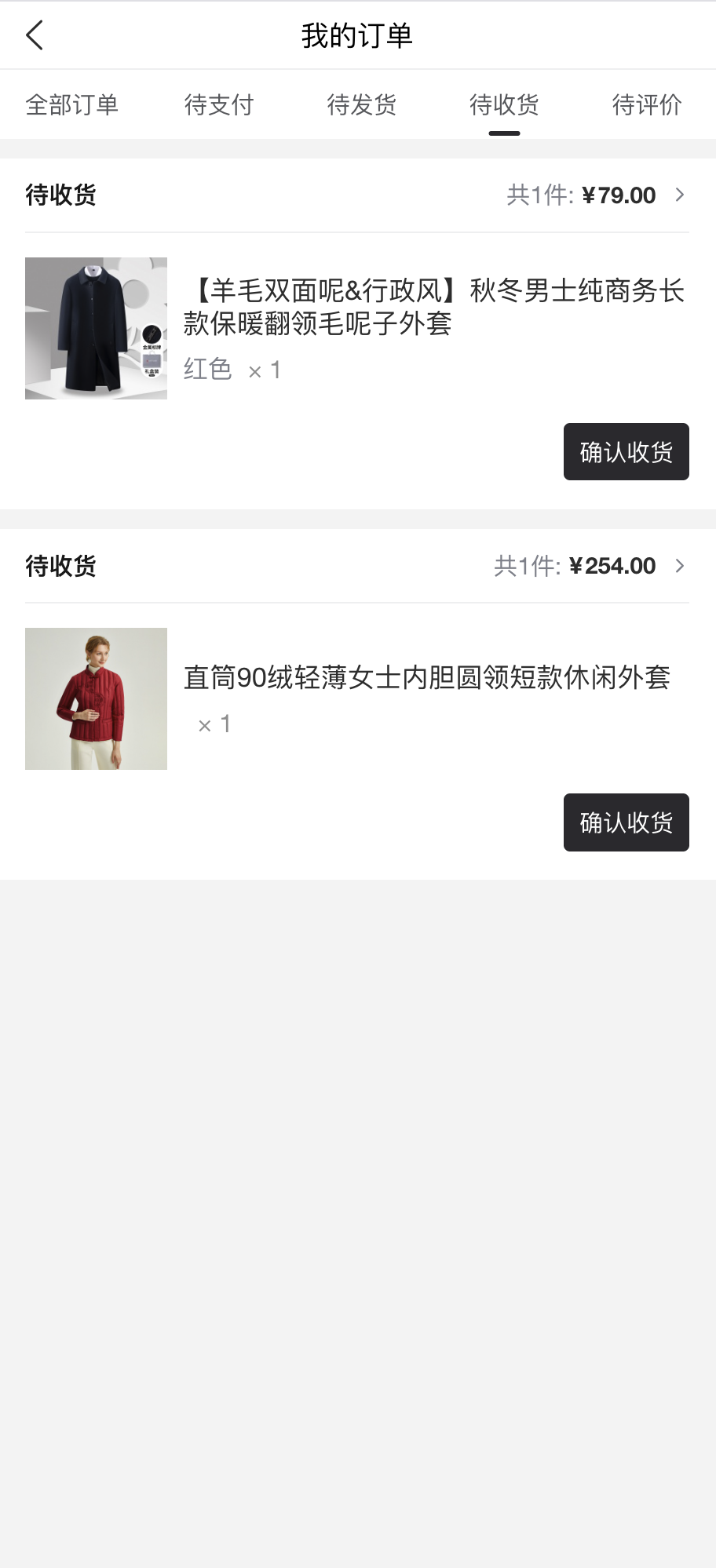Open the 待发货 tab
Screen dimensions: 716x1568
[x=361, y=104]
